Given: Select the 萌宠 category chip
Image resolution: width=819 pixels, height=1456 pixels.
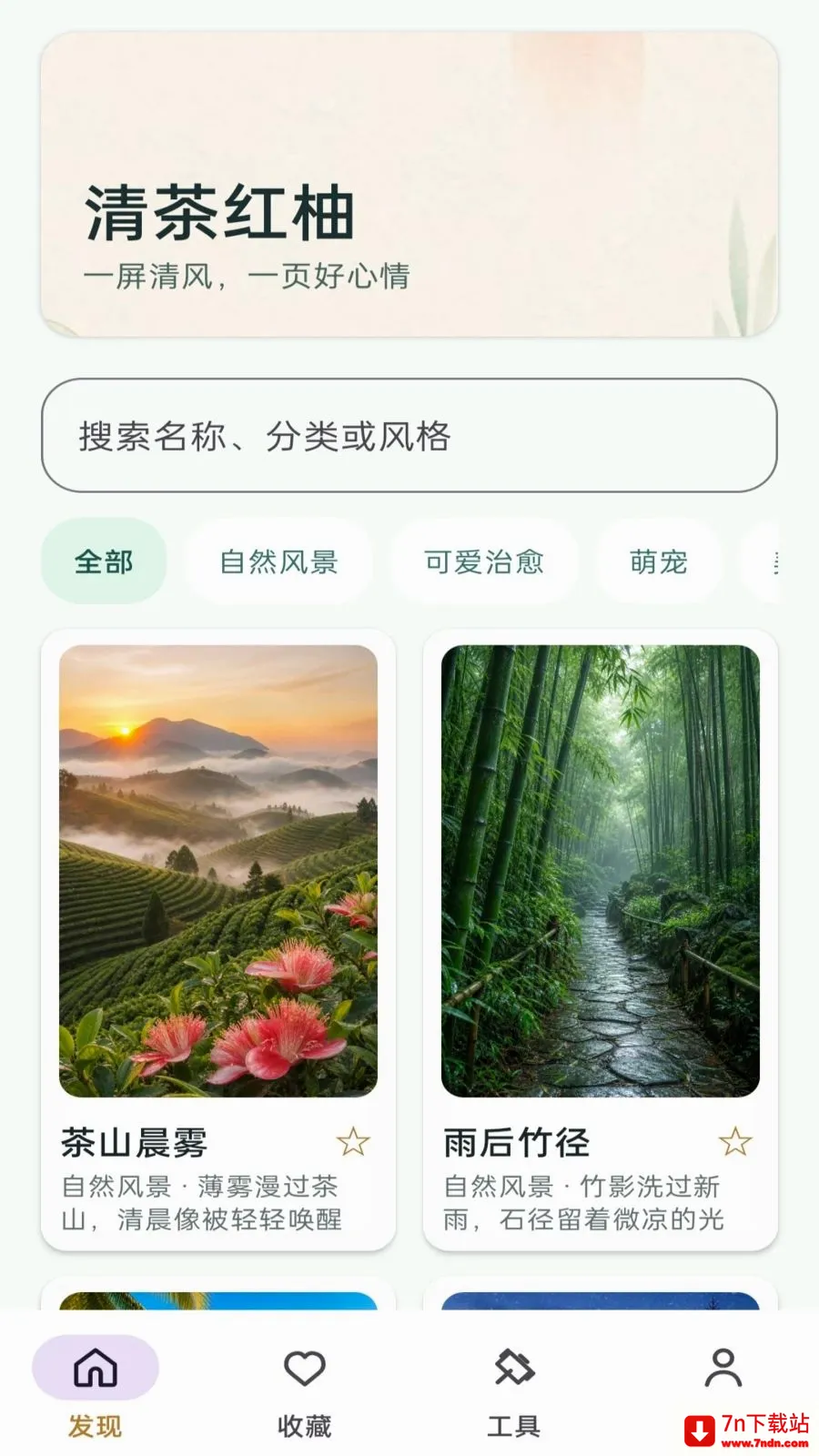Looking at the screenshot, I should (659, 561).
